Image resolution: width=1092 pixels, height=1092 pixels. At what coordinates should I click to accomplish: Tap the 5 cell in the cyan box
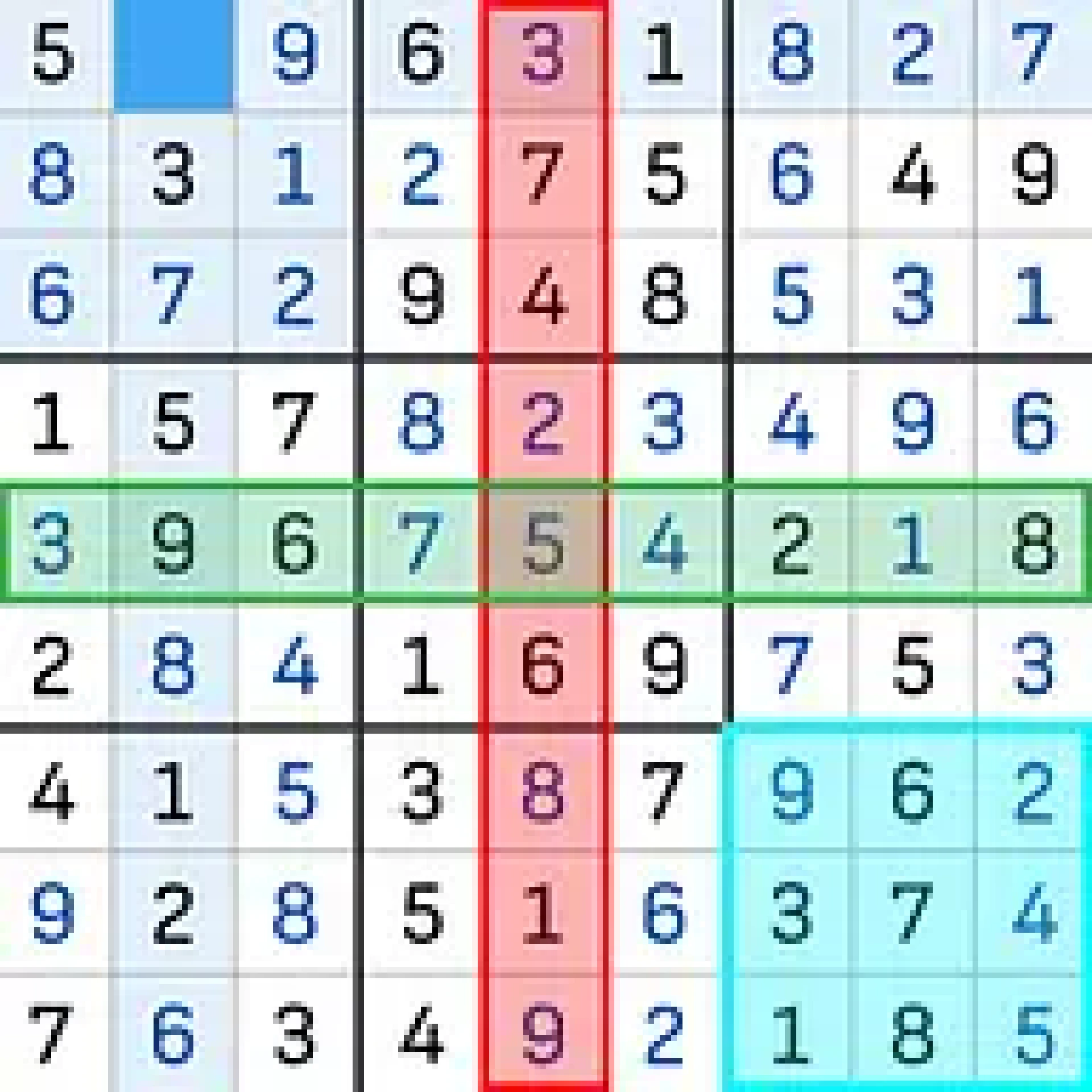(1032, 1032)
